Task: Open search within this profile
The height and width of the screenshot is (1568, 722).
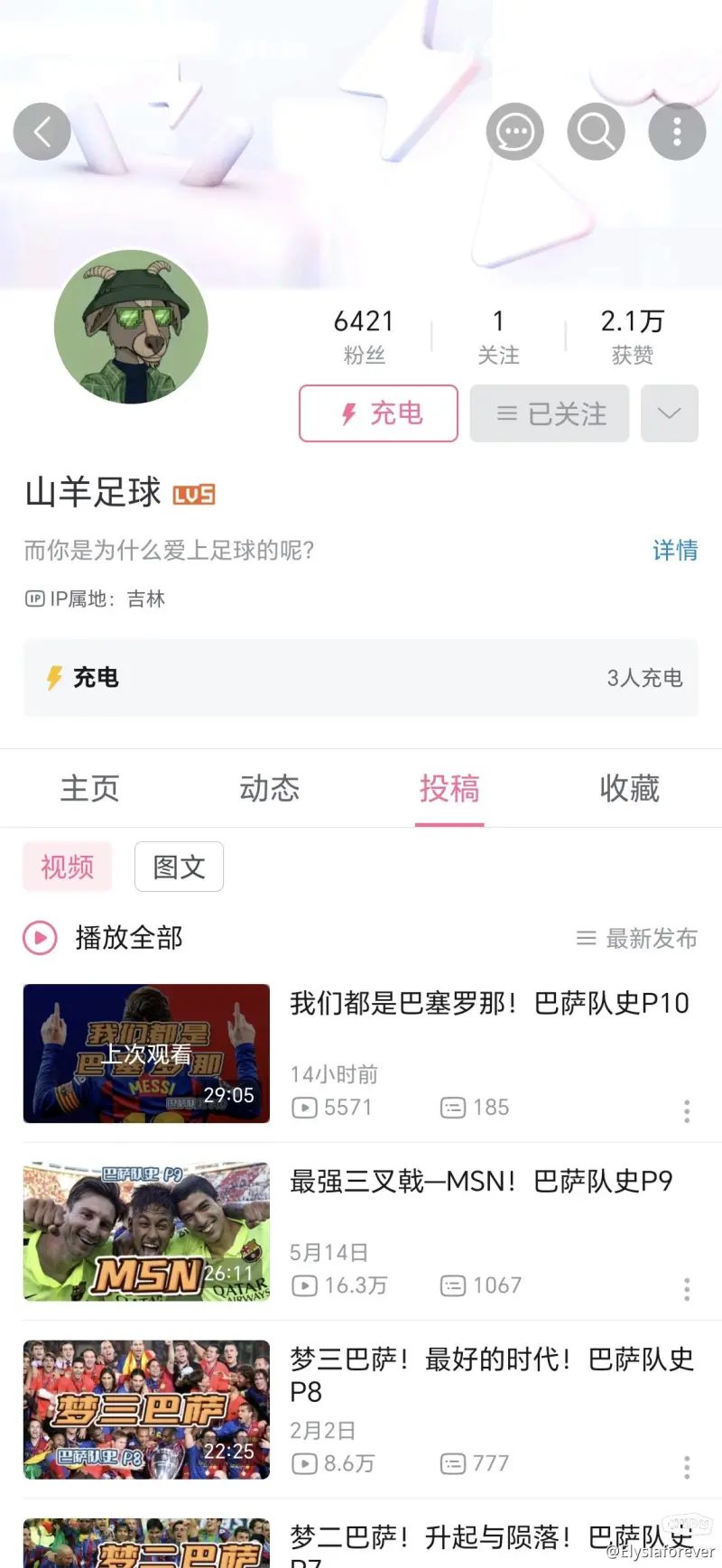Action: 596,132
